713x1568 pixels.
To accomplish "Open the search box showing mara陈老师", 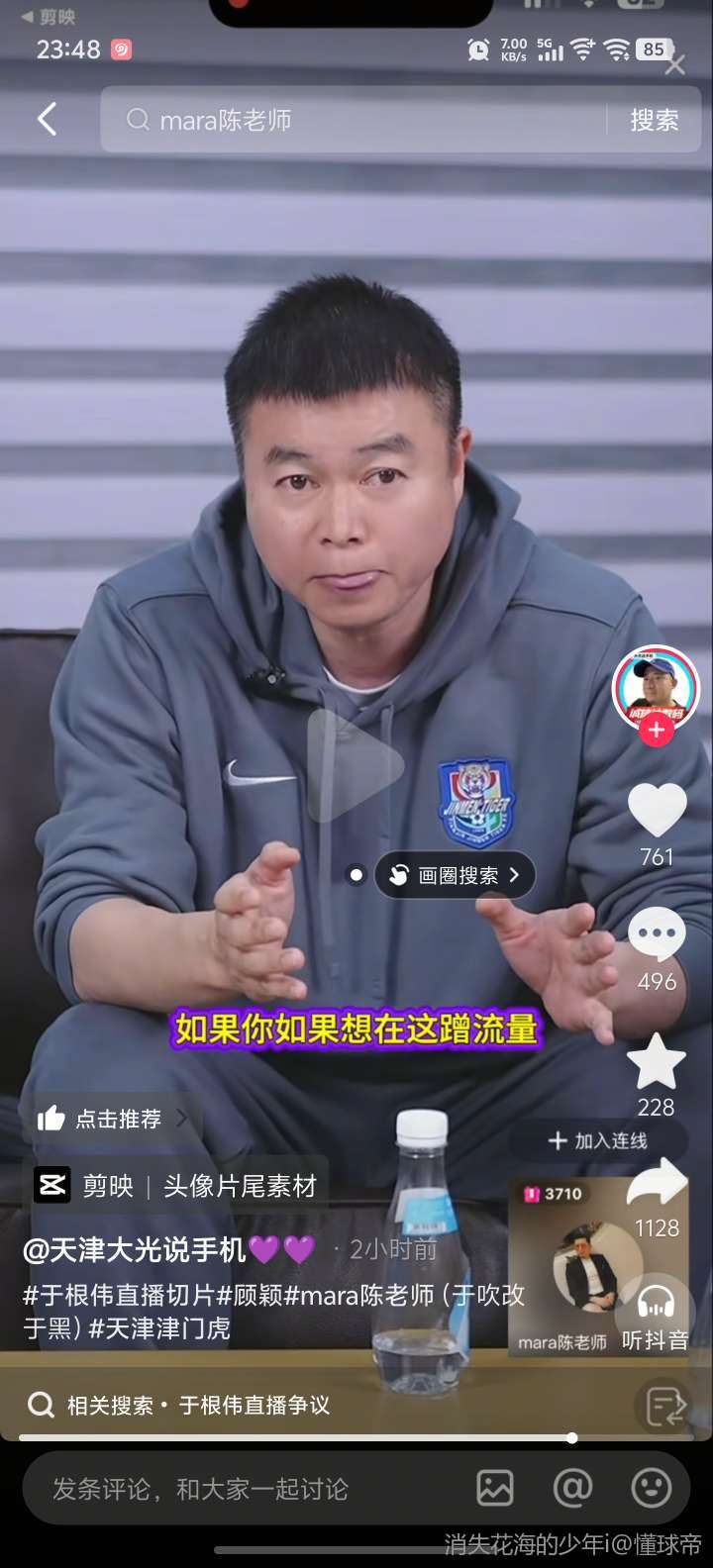I will coord(356,120).
